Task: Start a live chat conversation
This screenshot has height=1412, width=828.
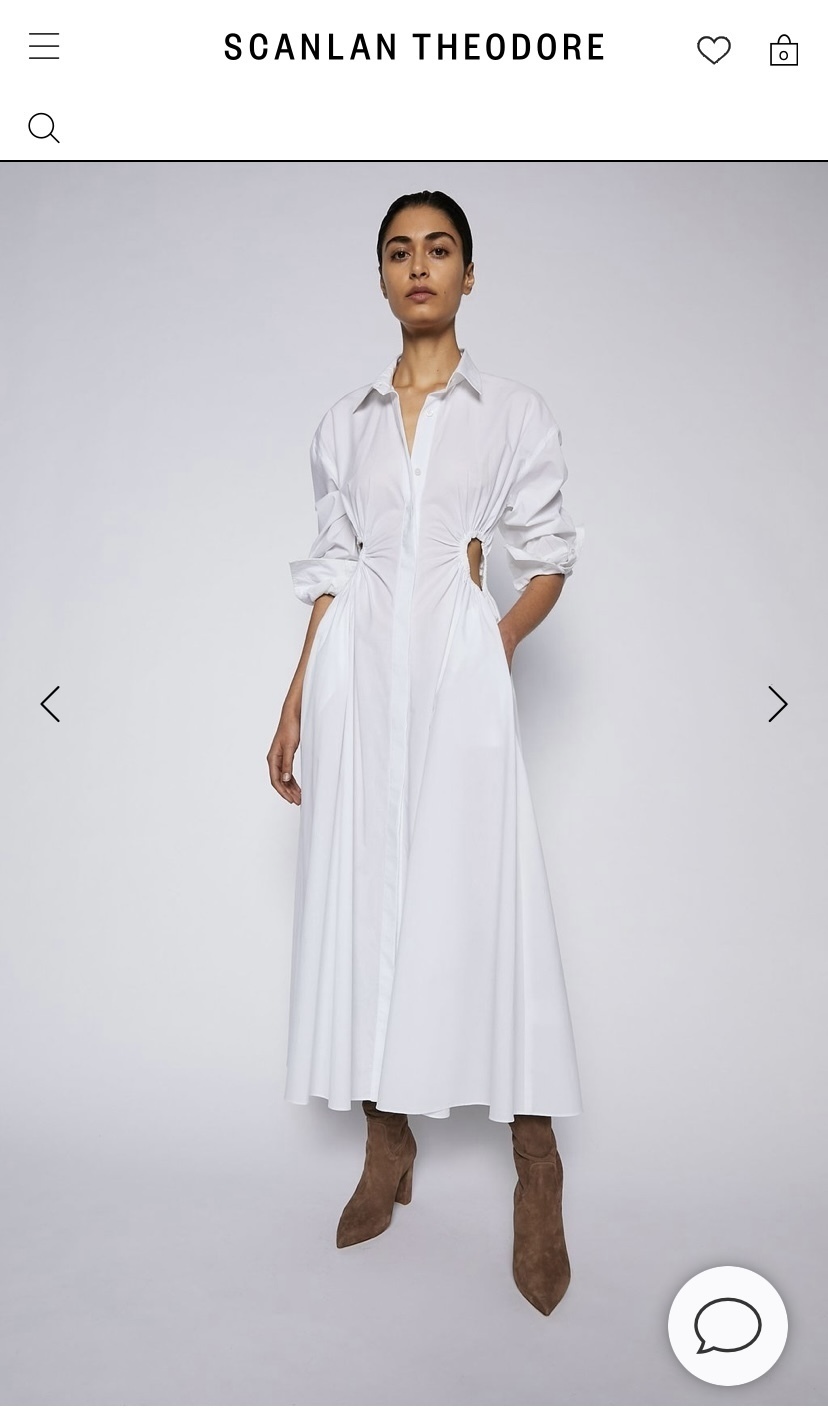Action: tap(728, 1326)
